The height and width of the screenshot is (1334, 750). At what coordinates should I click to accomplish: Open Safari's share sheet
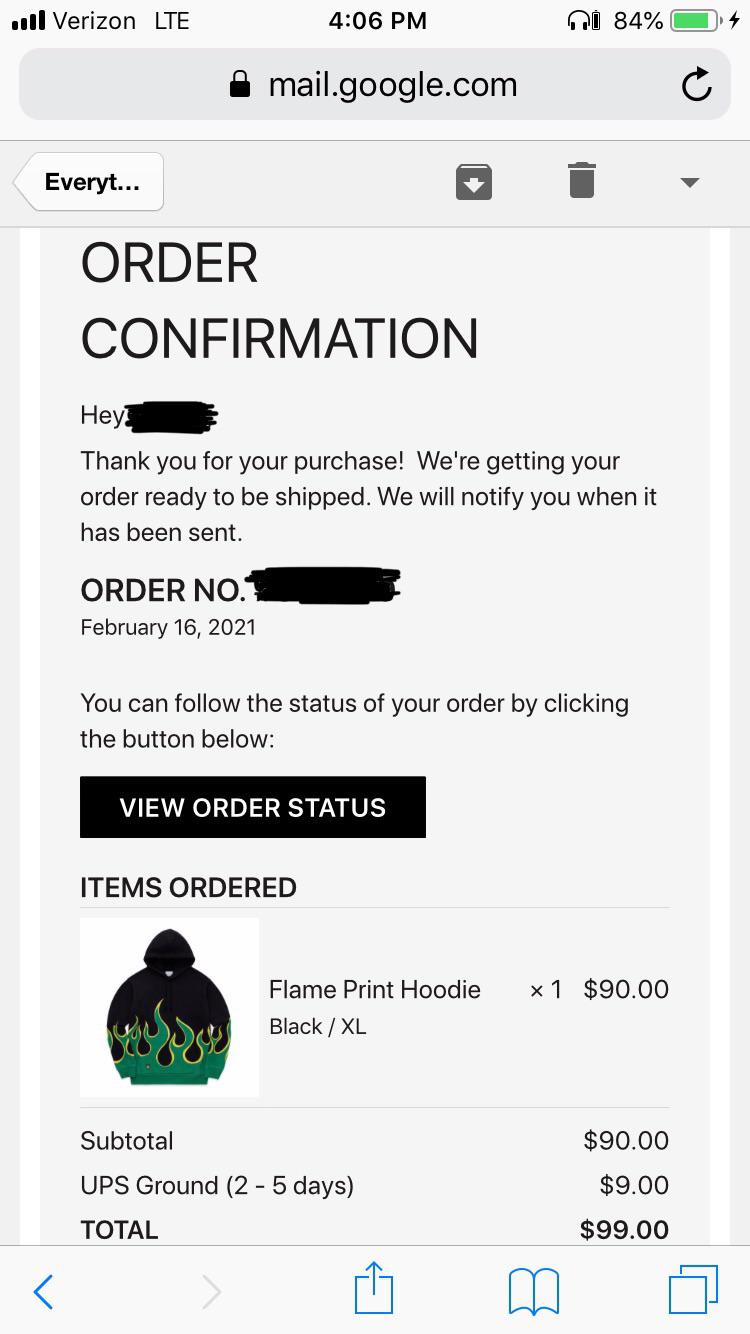(374, 1289)
